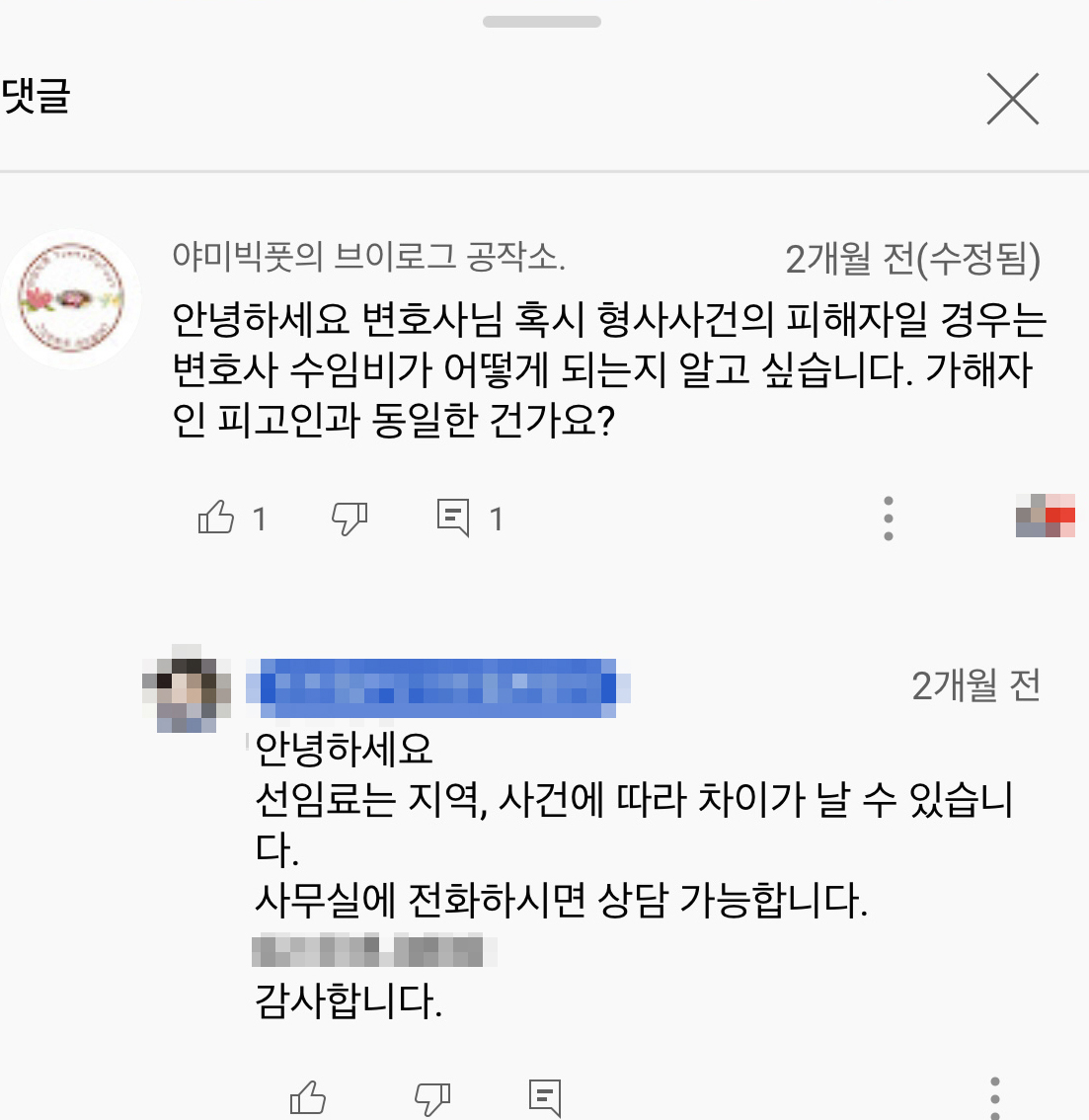
Task: Dislike the comment from 야미빅풋의 브이로그 공작소
Action: [350, 518]
